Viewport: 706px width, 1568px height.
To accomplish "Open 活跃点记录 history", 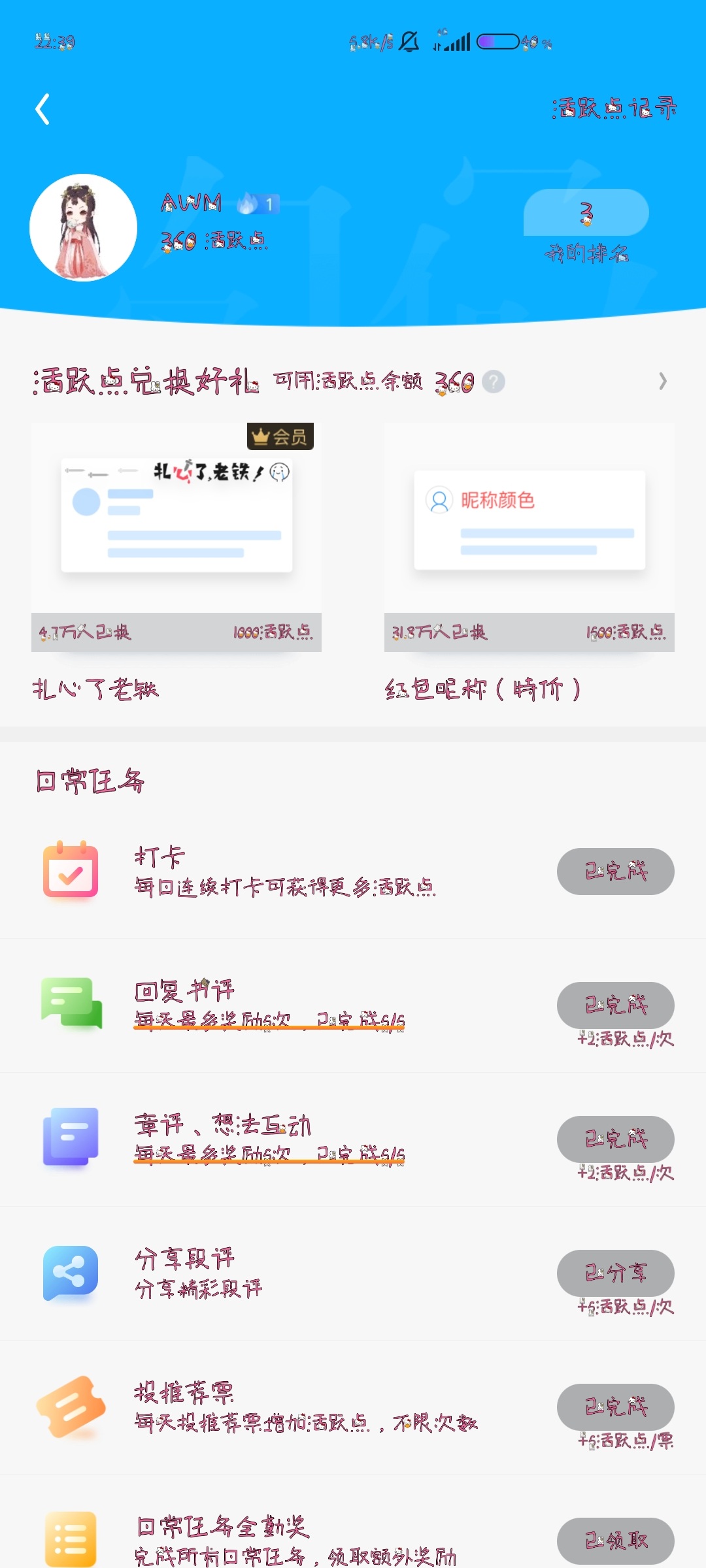I will click(614, 108).
